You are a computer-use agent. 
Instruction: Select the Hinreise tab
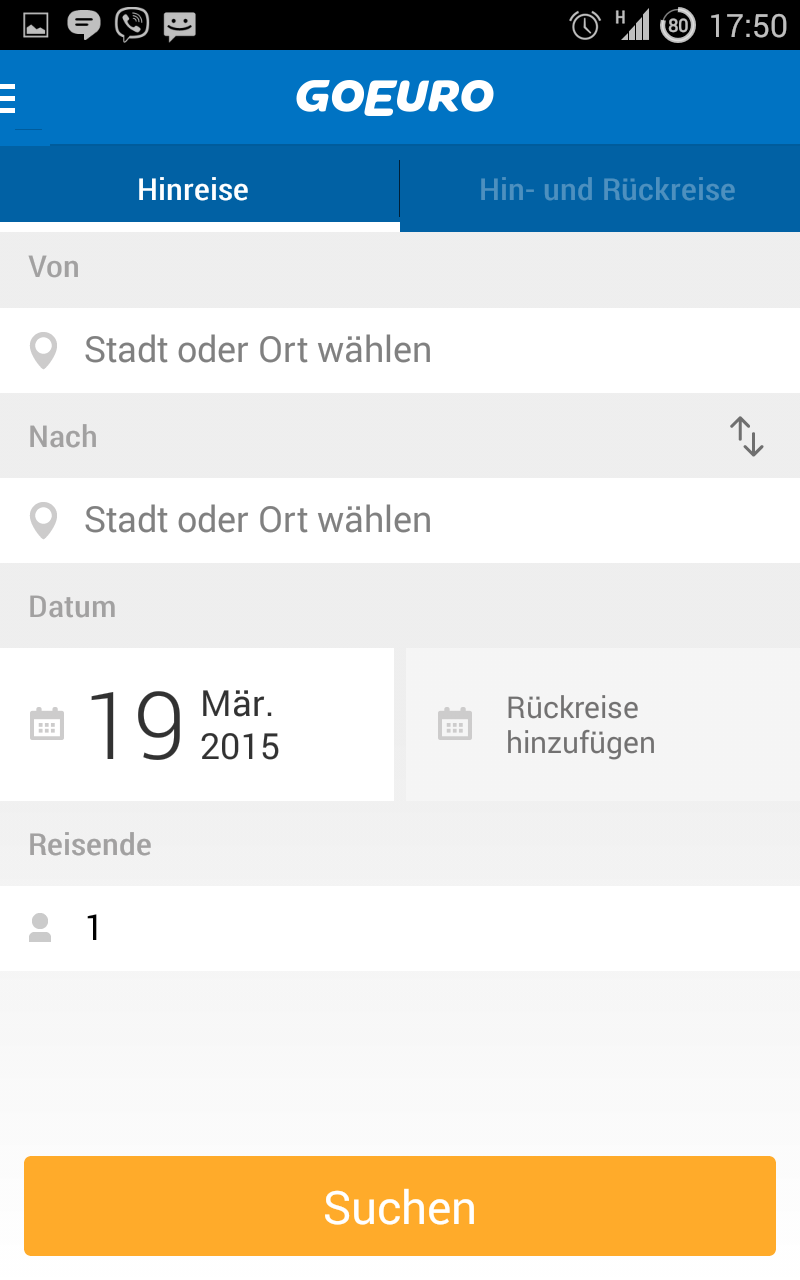(194, 190)
